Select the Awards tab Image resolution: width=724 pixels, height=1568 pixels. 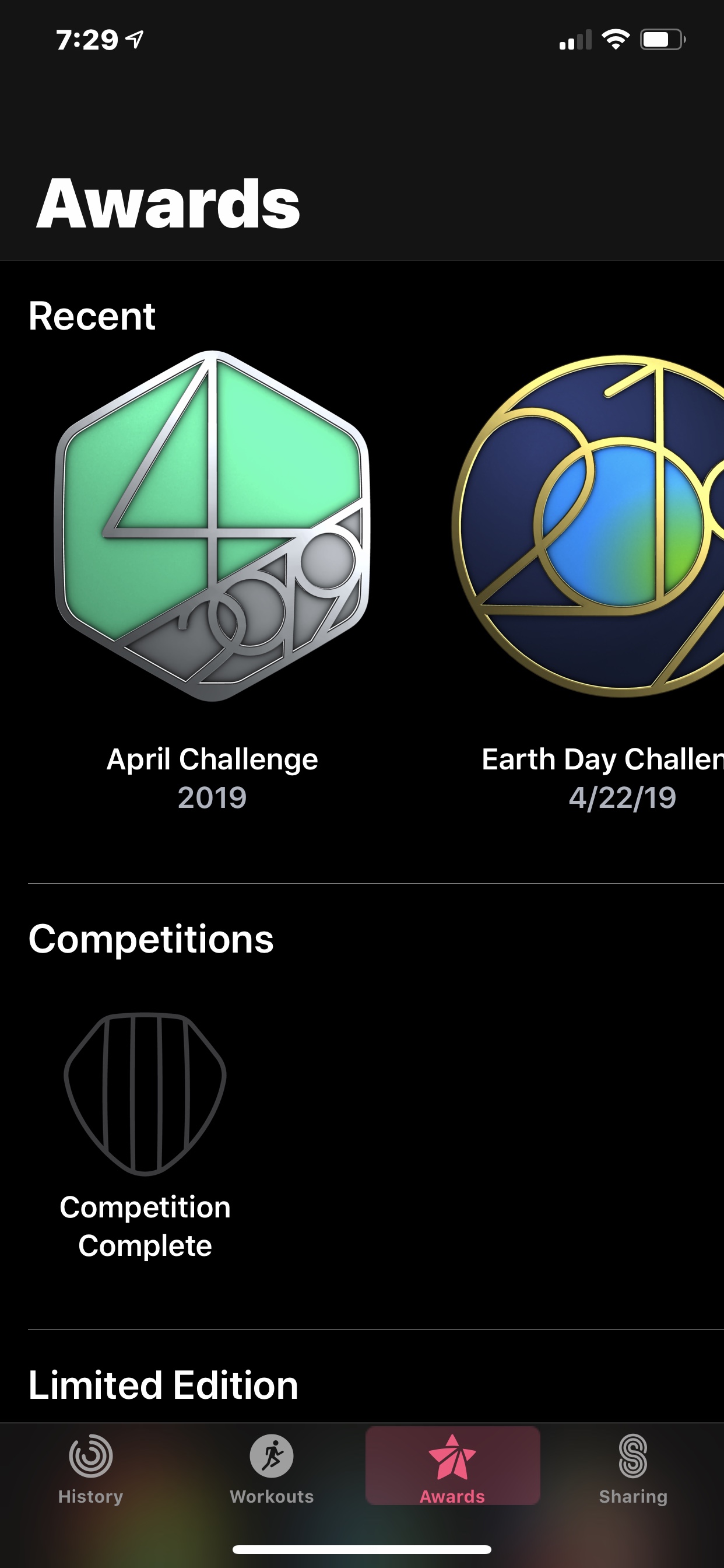click(x=452, y=1467)
